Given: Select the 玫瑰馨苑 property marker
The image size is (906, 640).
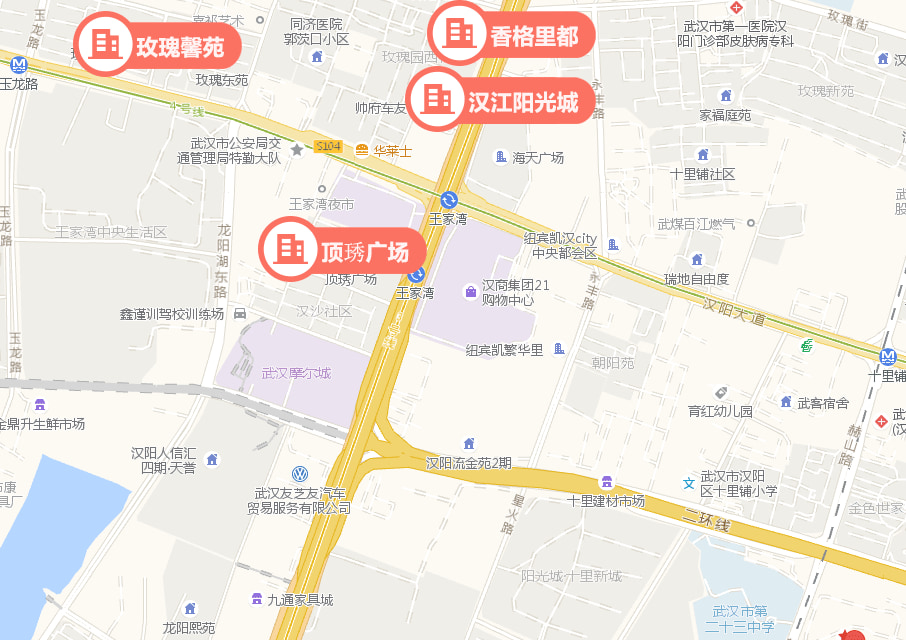Looking at the screenshot, I should pos(158,45).
